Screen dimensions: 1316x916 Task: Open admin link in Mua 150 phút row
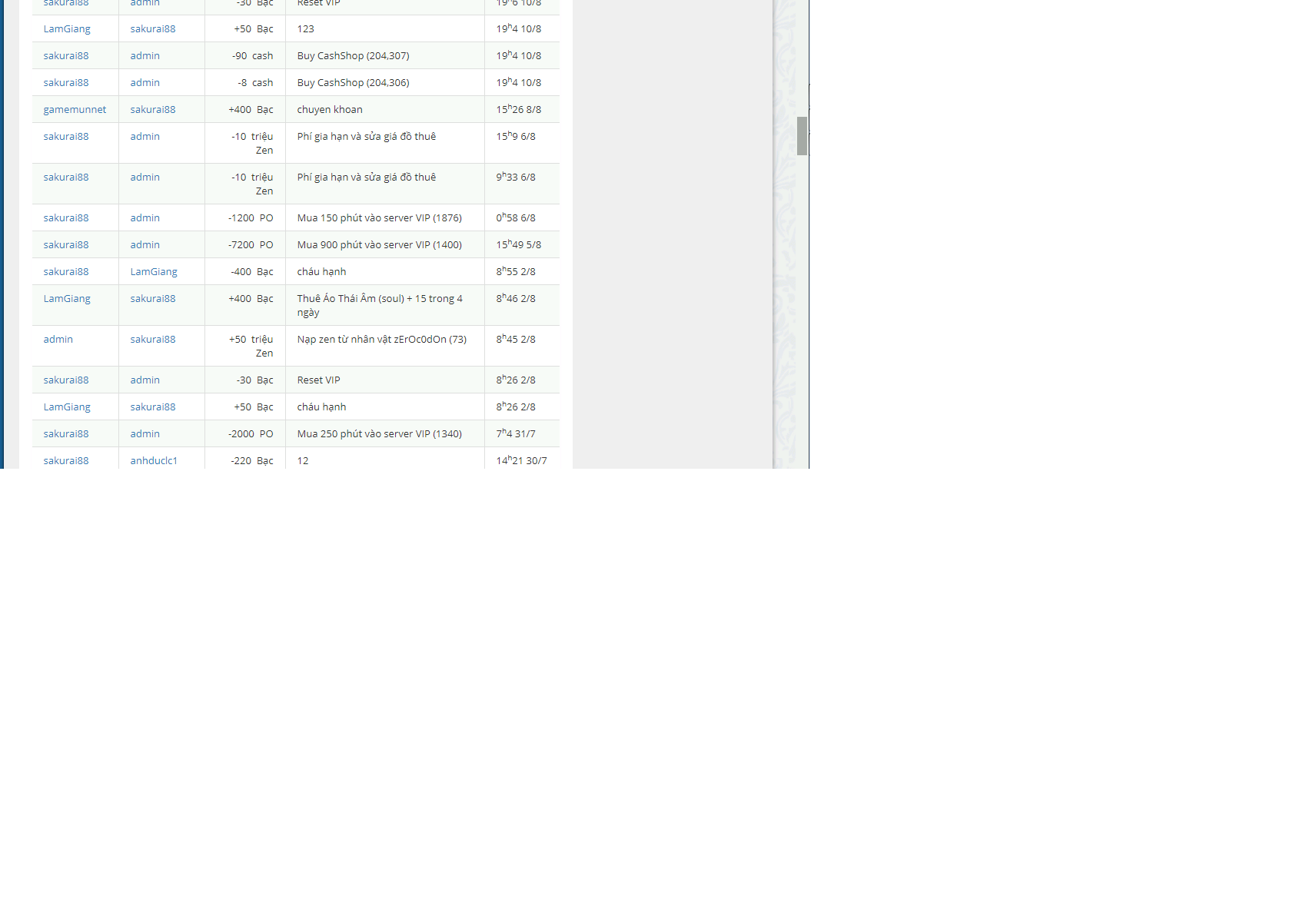click(145, 218)
